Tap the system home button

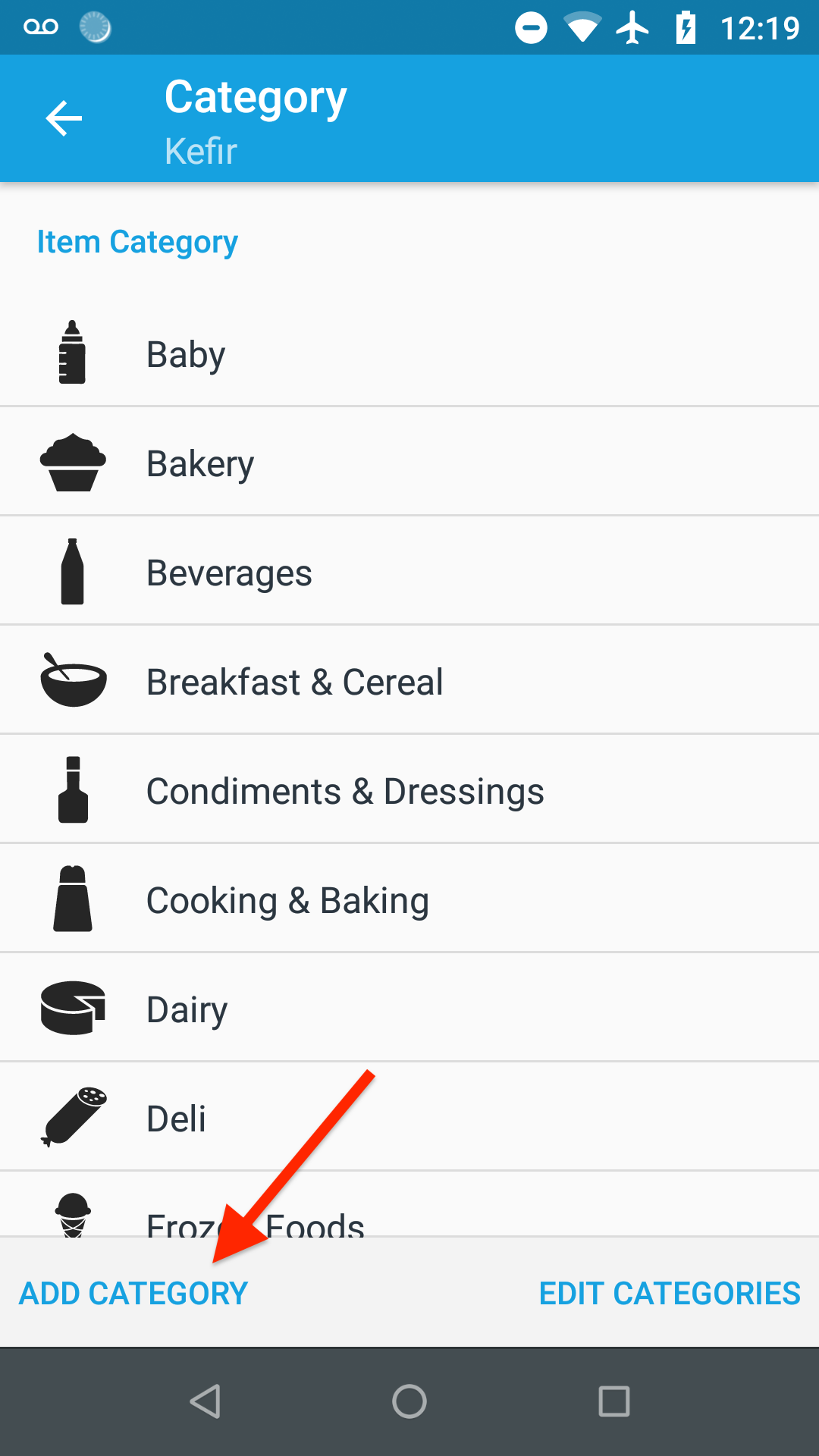tap(409, 1401)
